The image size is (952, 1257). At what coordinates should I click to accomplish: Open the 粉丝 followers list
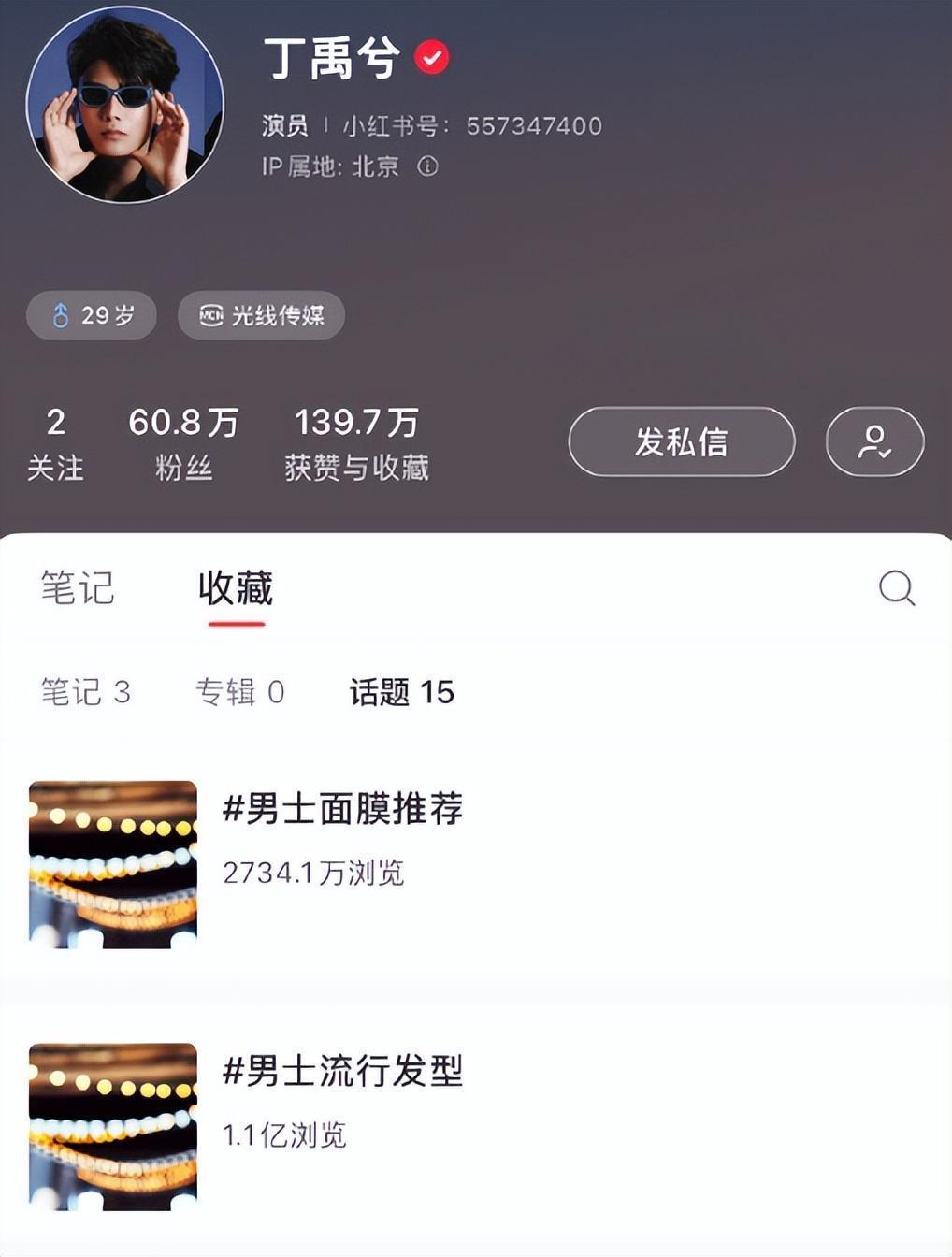pyautogui.click(x=183, y=443)
